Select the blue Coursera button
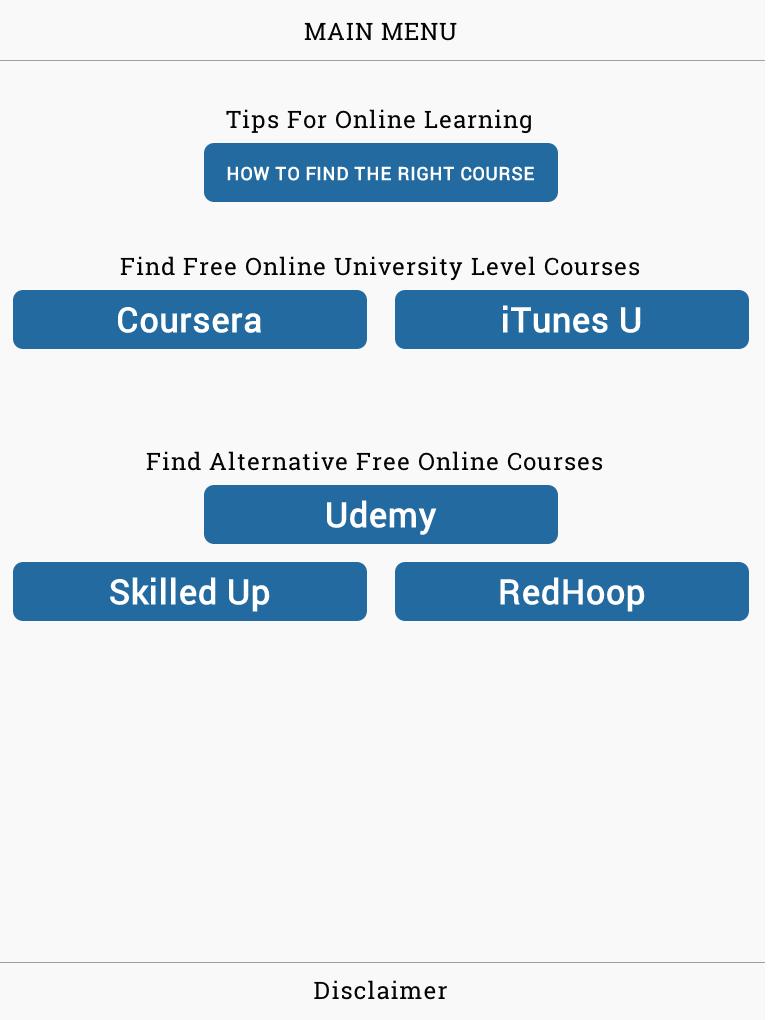Screen dimensions: 770x1020 [x=189, y=319]
